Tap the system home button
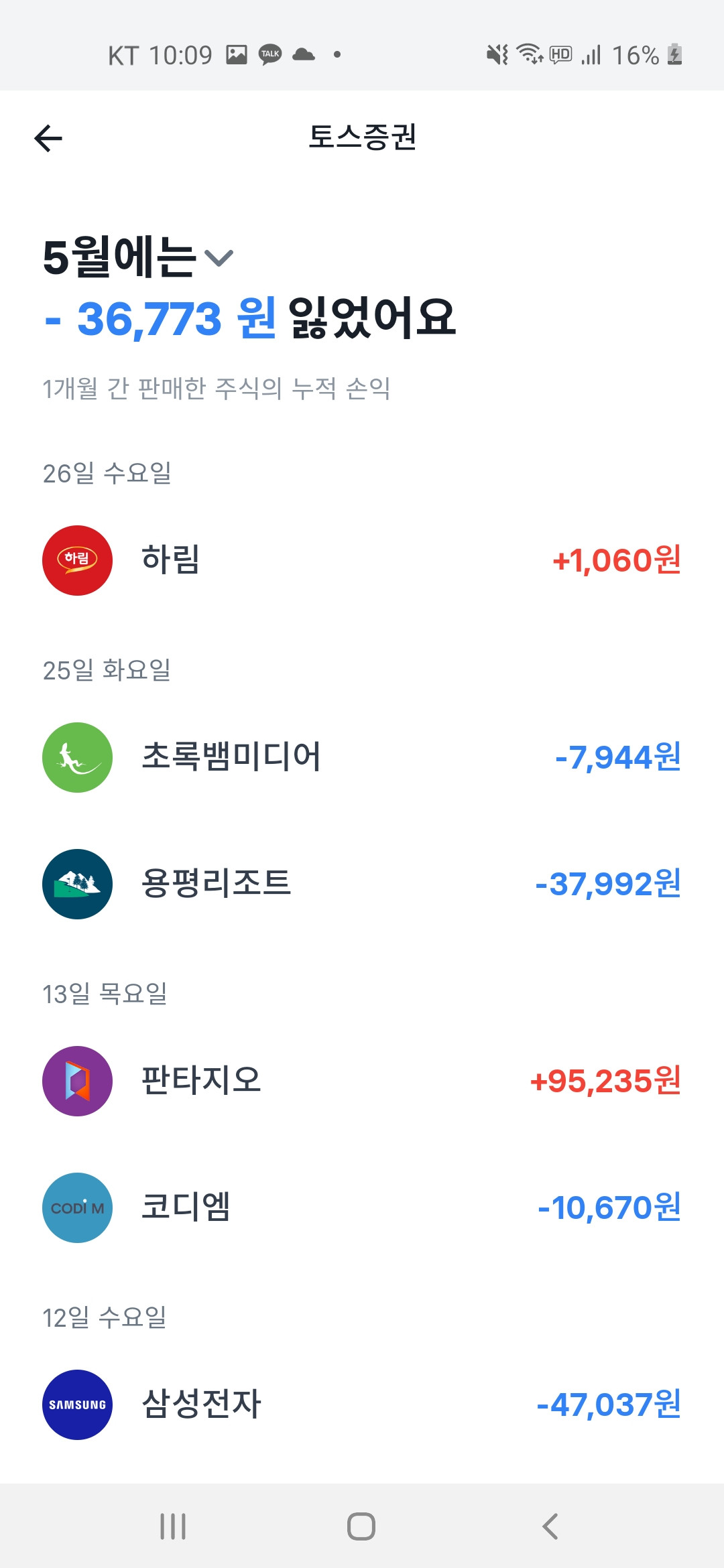 tap(361, 1526)
